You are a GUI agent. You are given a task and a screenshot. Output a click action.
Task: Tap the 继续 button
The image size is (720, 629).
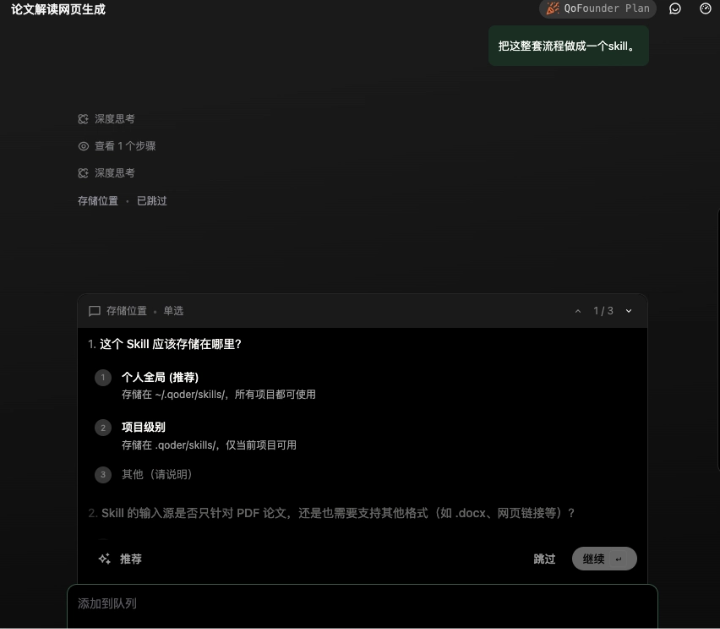(x=604, y=559)
